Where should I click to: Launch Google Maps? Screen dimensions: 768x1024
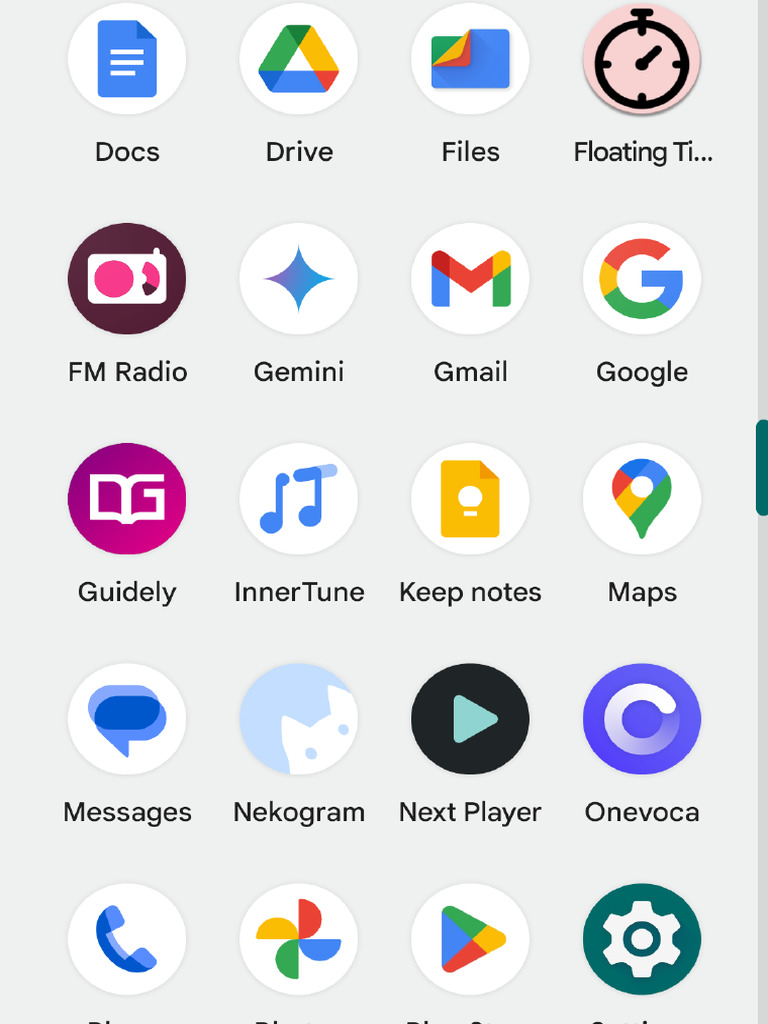point(642,499)
